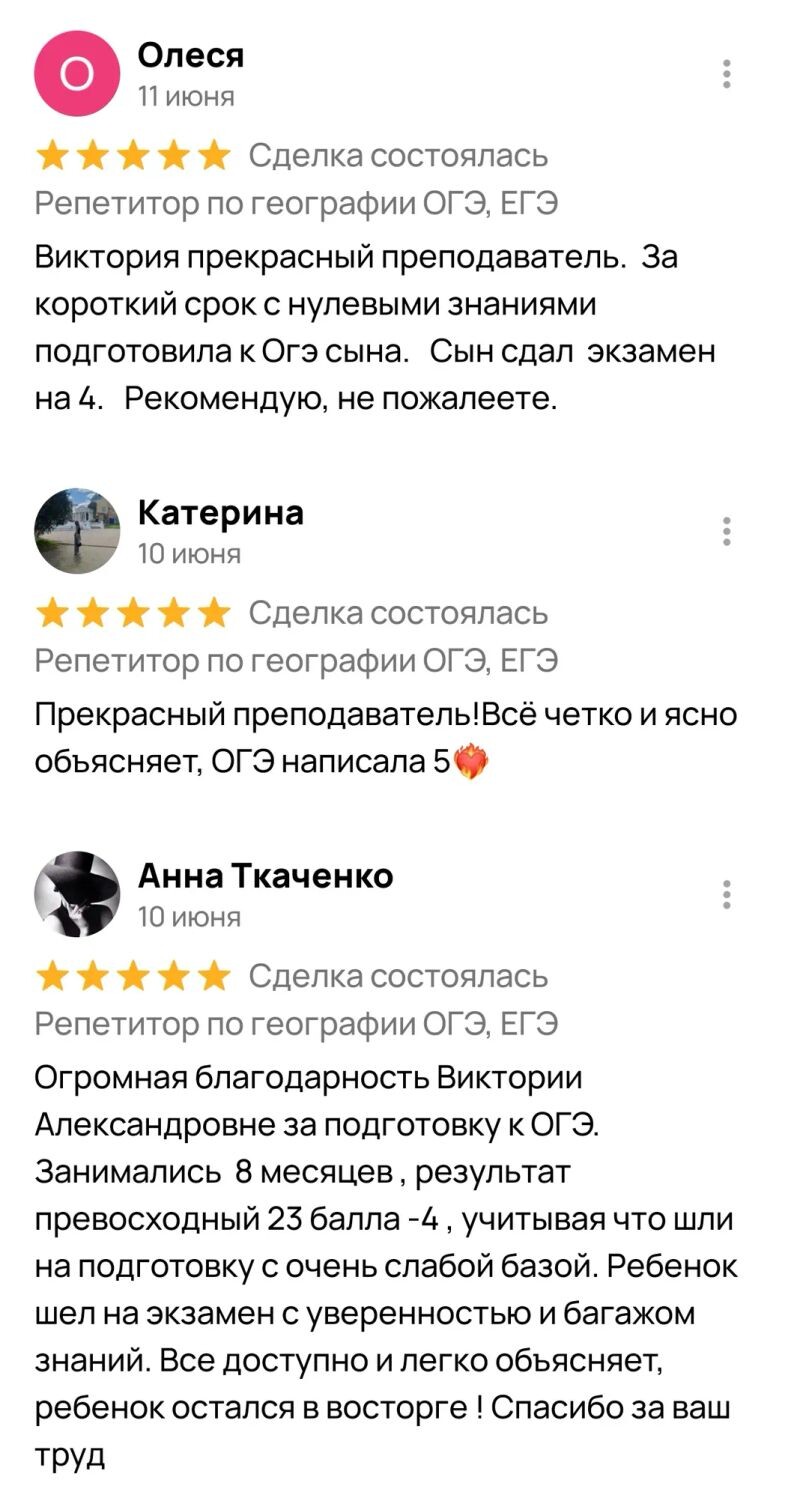This screenshot has height=1498, width=800.
Task: Open the overflow menu on Олеся's review
Action: pos(727,74)
